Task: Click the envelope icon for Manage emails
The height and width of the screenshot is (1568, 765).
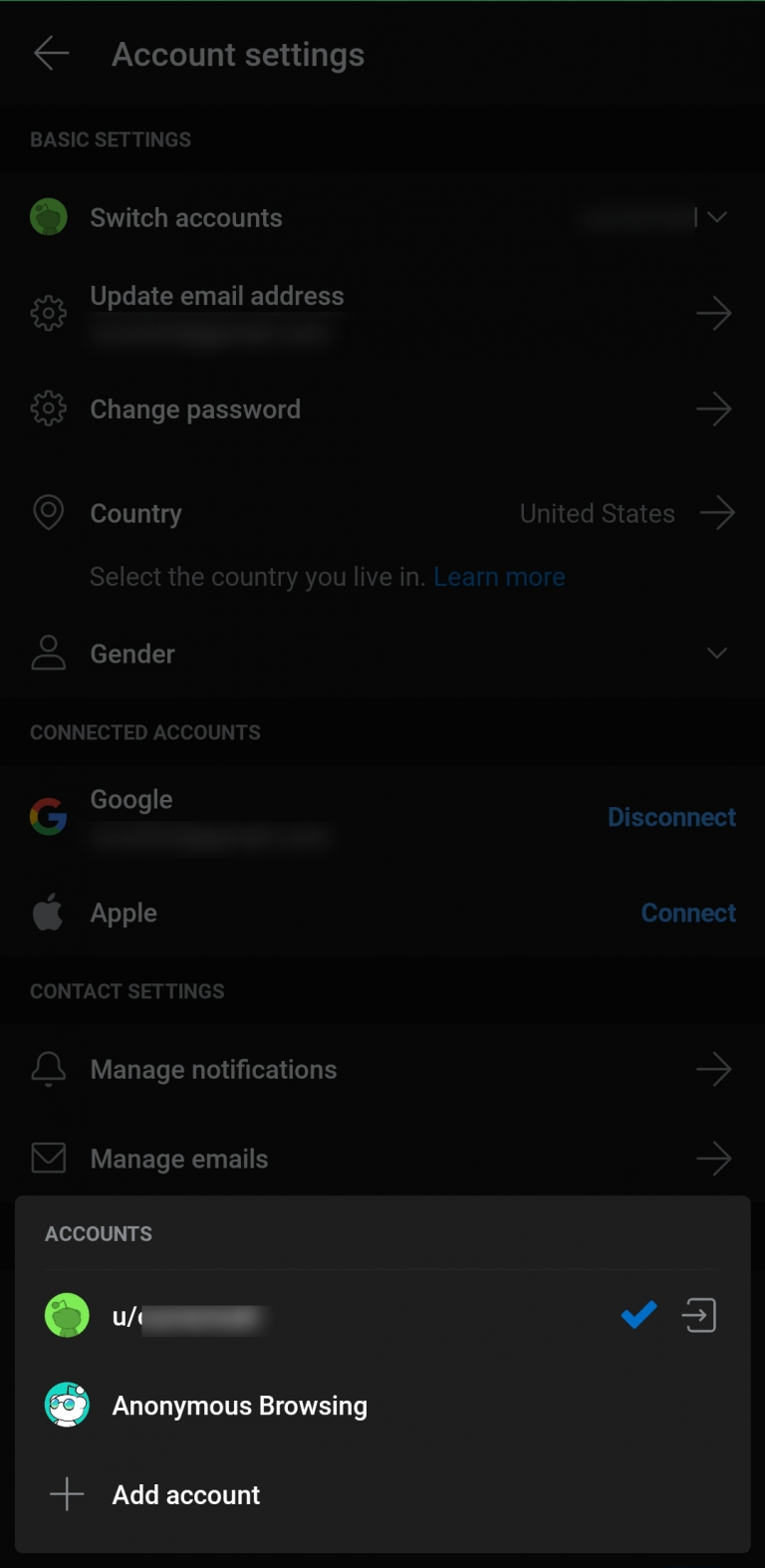Action: [48, 1158]
